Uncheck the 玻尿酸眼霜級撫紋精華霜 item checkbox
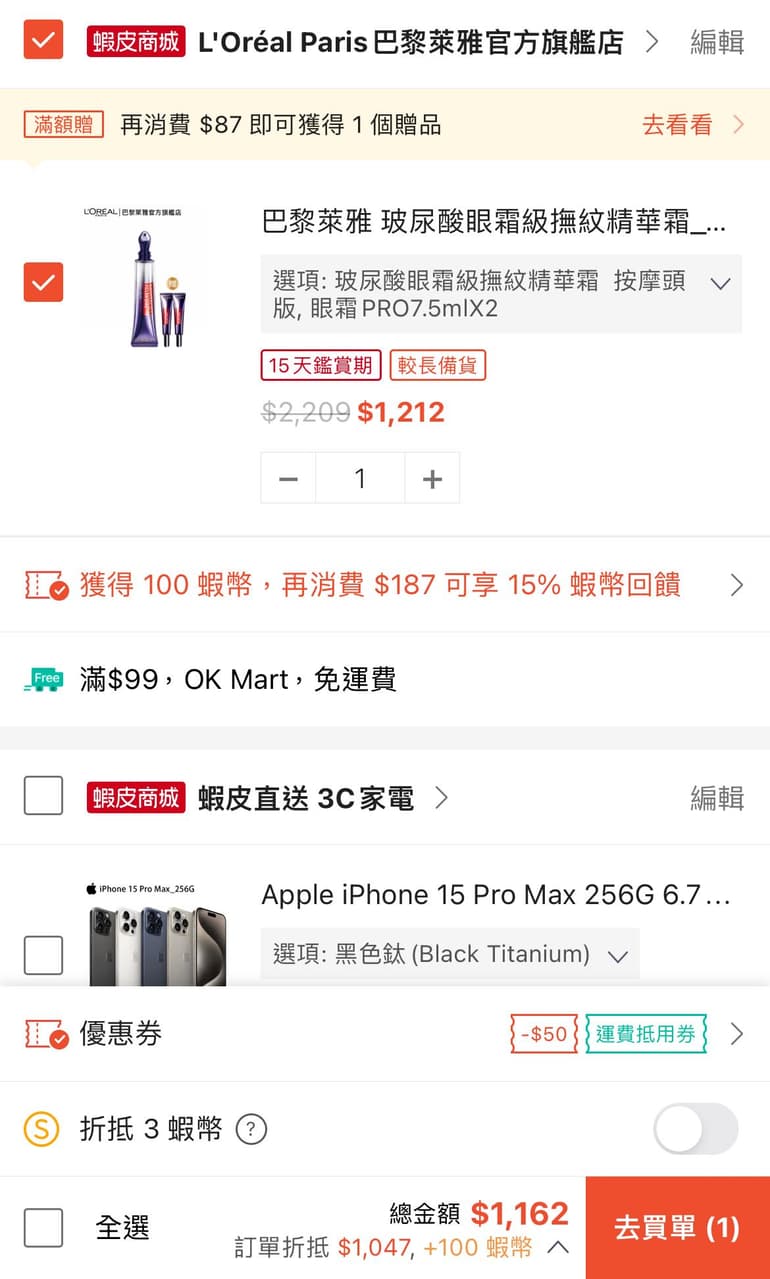 pyautogui.click(x=43, y=282)
